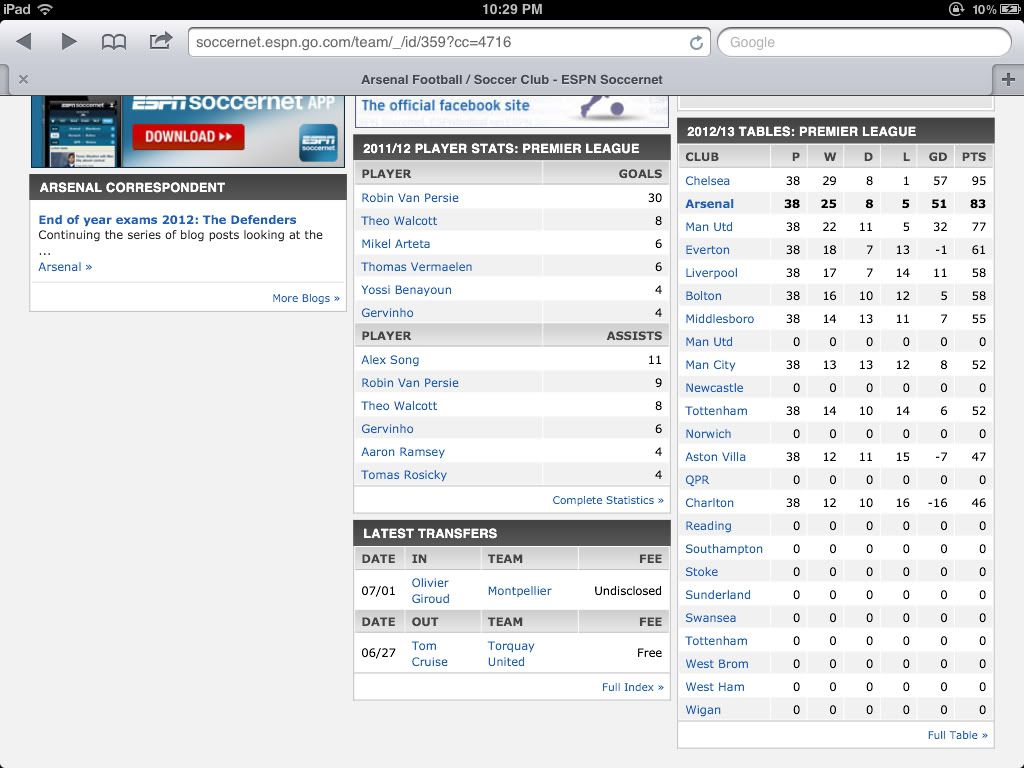
Task: Open the Full Index transfers link
Action: tap(632, 687)
